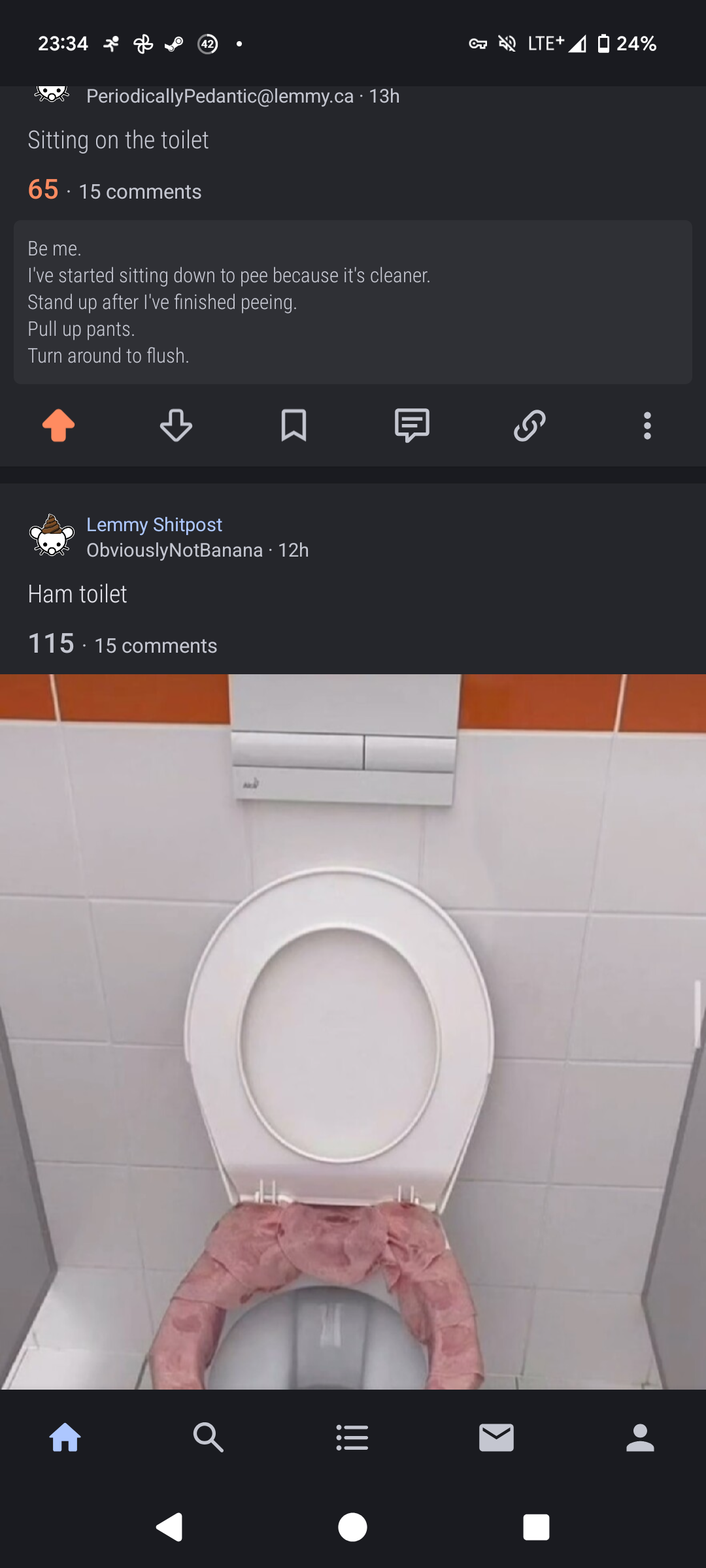Open the Ham toilet post
Viewport: 706px width, 1568px height.
[x=77, y=595]
